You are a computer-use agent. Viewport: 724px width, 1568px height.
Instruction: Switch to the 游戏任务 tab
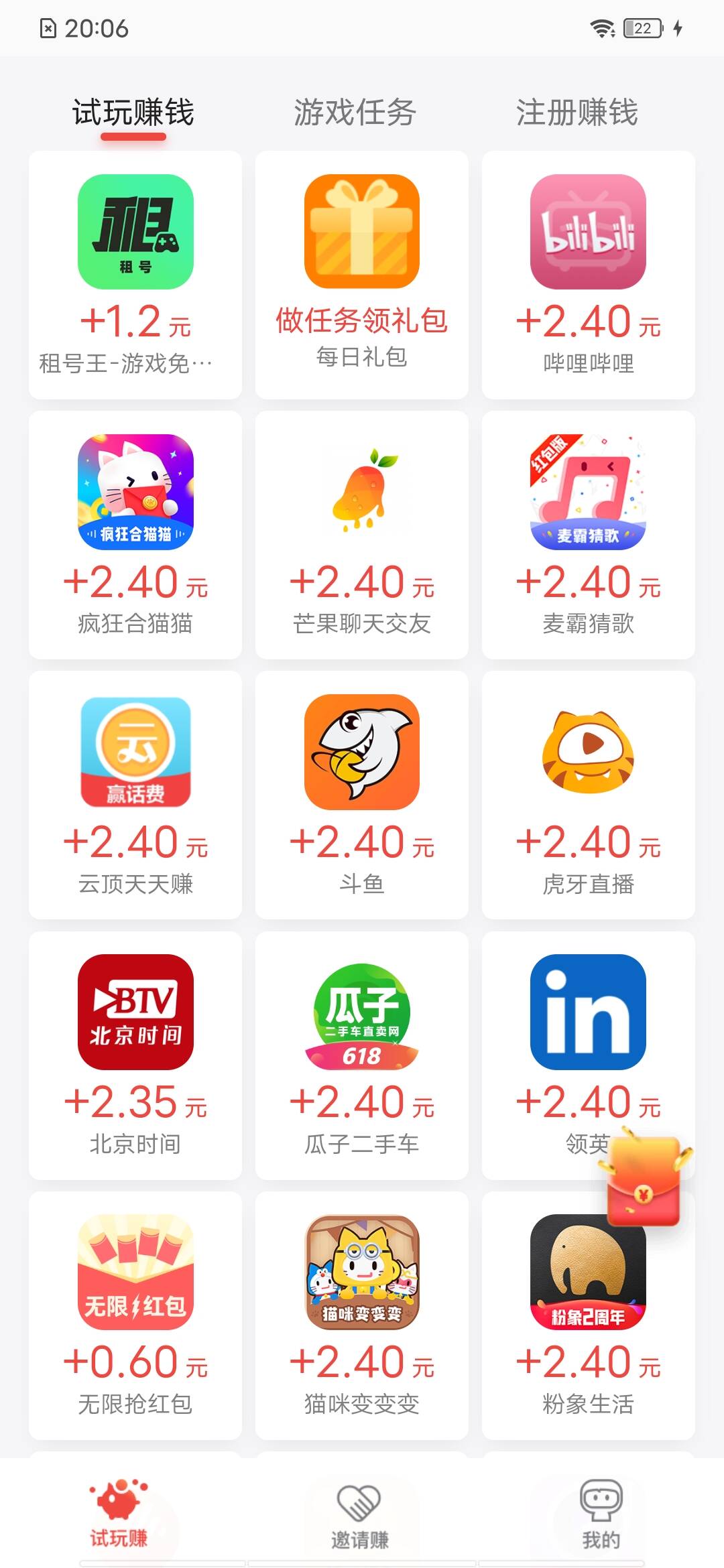[x=354, y=113]
